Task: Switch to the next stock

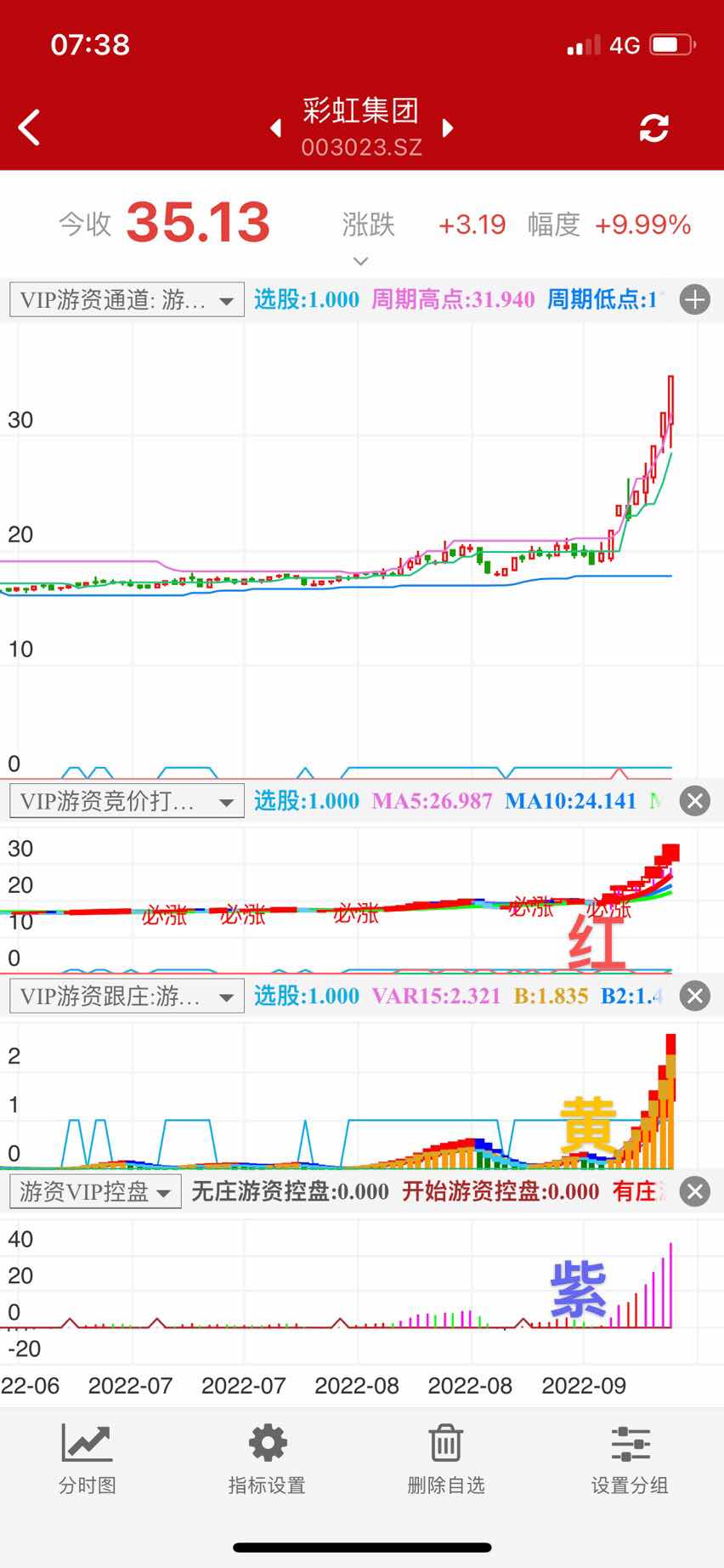Action: pyautogui.click(x=448, y=128)
